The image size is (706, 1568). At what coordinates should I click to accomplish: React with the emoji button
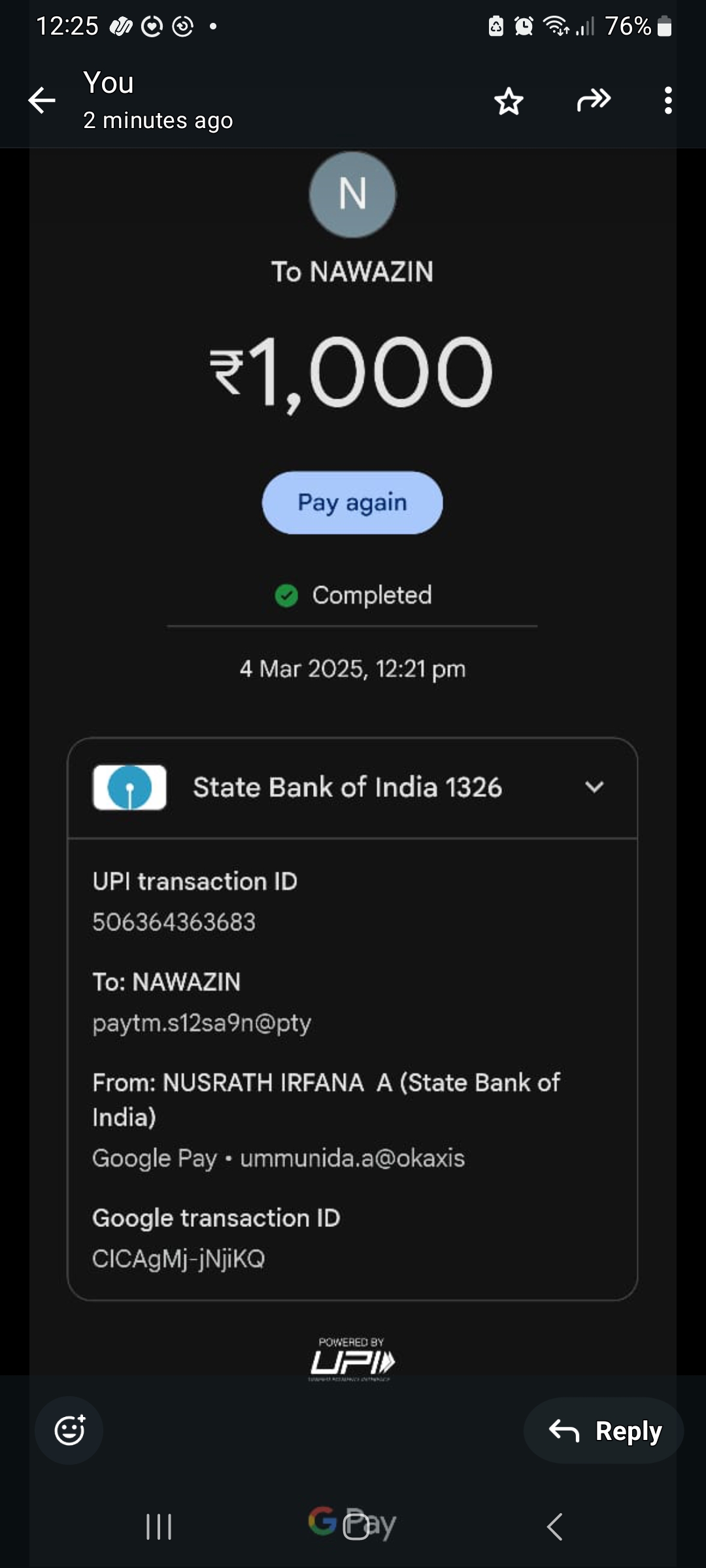69,1430
